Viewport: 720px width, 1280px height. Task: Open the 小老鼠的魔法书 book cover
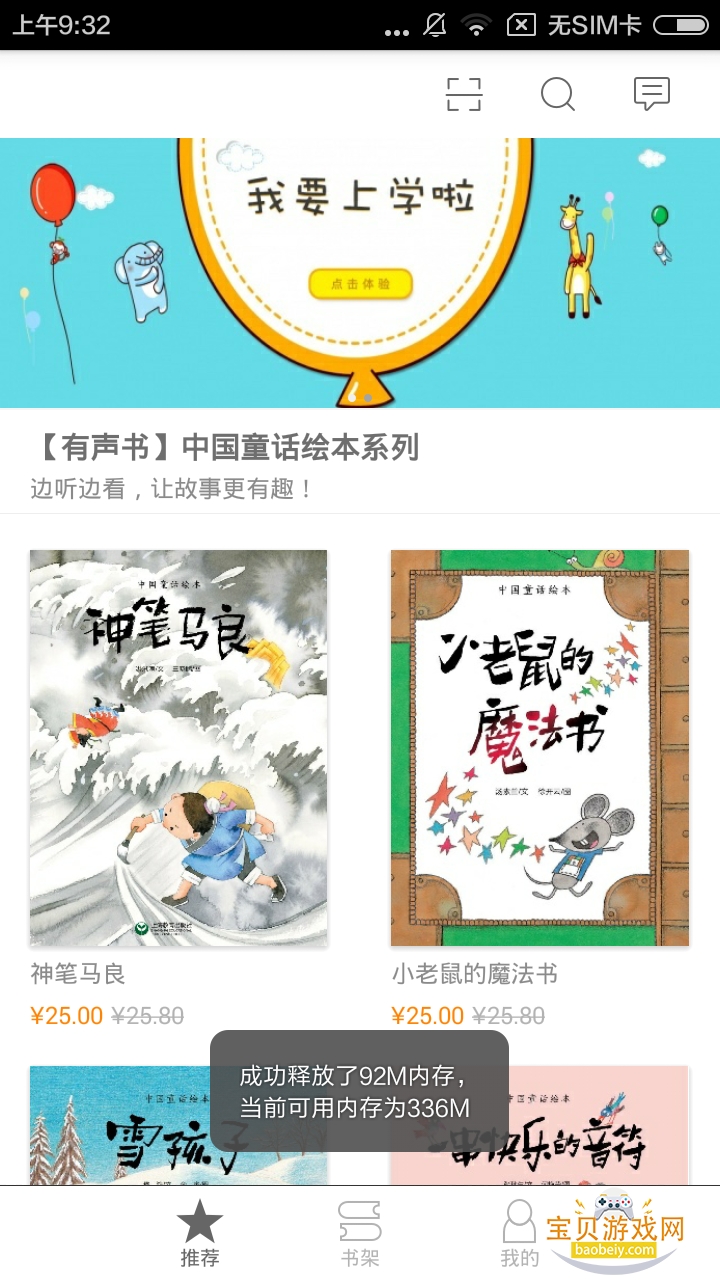(539, 747)
